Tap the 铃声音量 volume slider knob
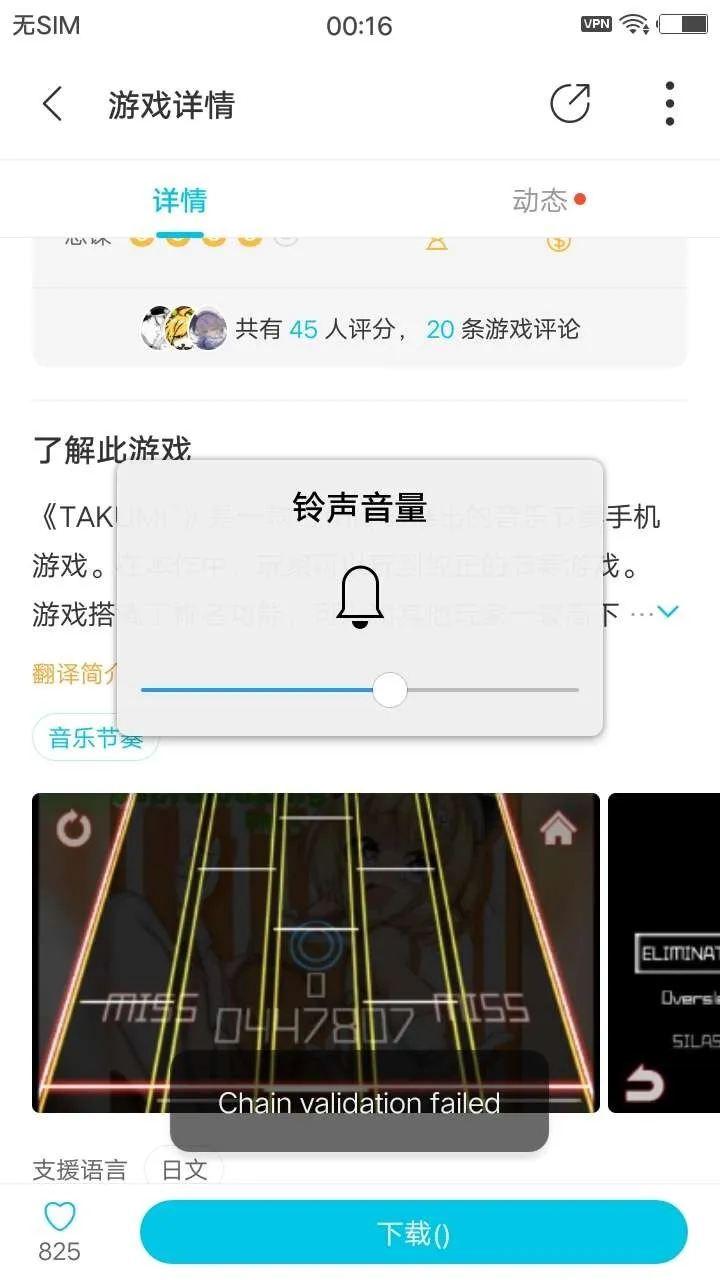This screenshot has width=720, height=1280. (390, 690)
